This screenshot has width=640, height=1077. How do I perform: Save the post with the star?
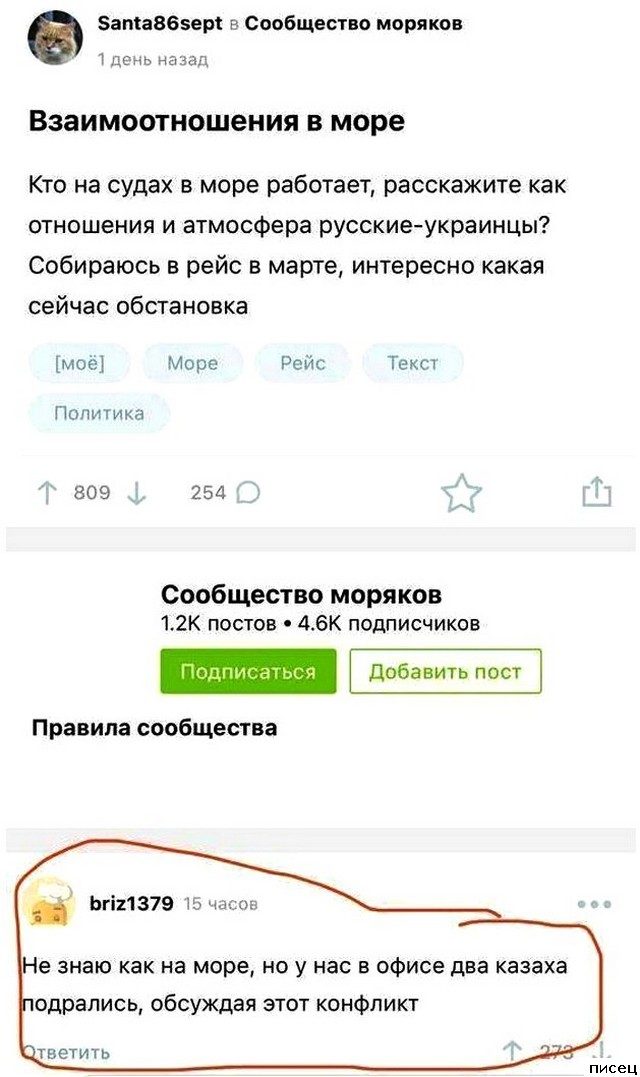pos(461,493)
